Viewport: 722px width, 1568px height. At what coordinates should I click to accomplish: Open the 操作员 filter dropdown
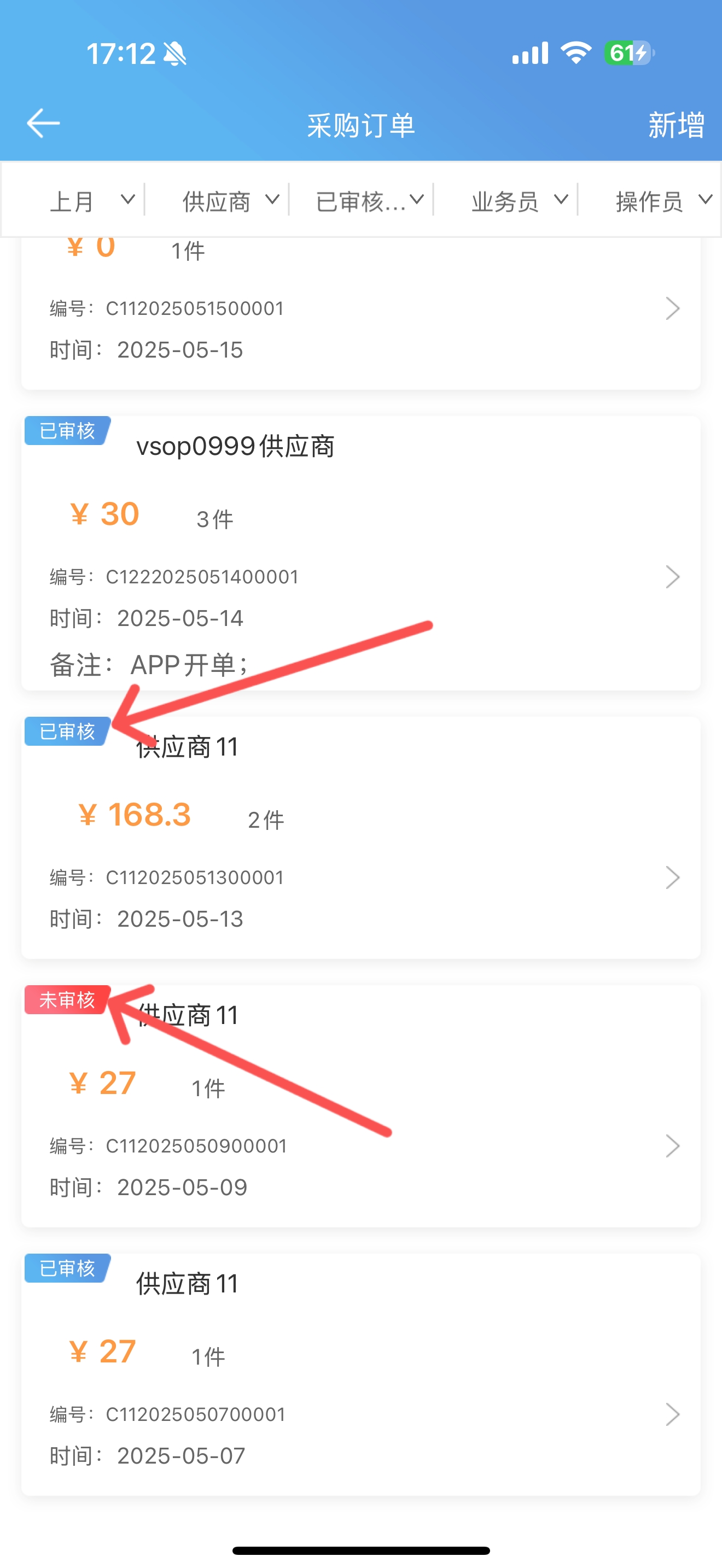[663, 201]
